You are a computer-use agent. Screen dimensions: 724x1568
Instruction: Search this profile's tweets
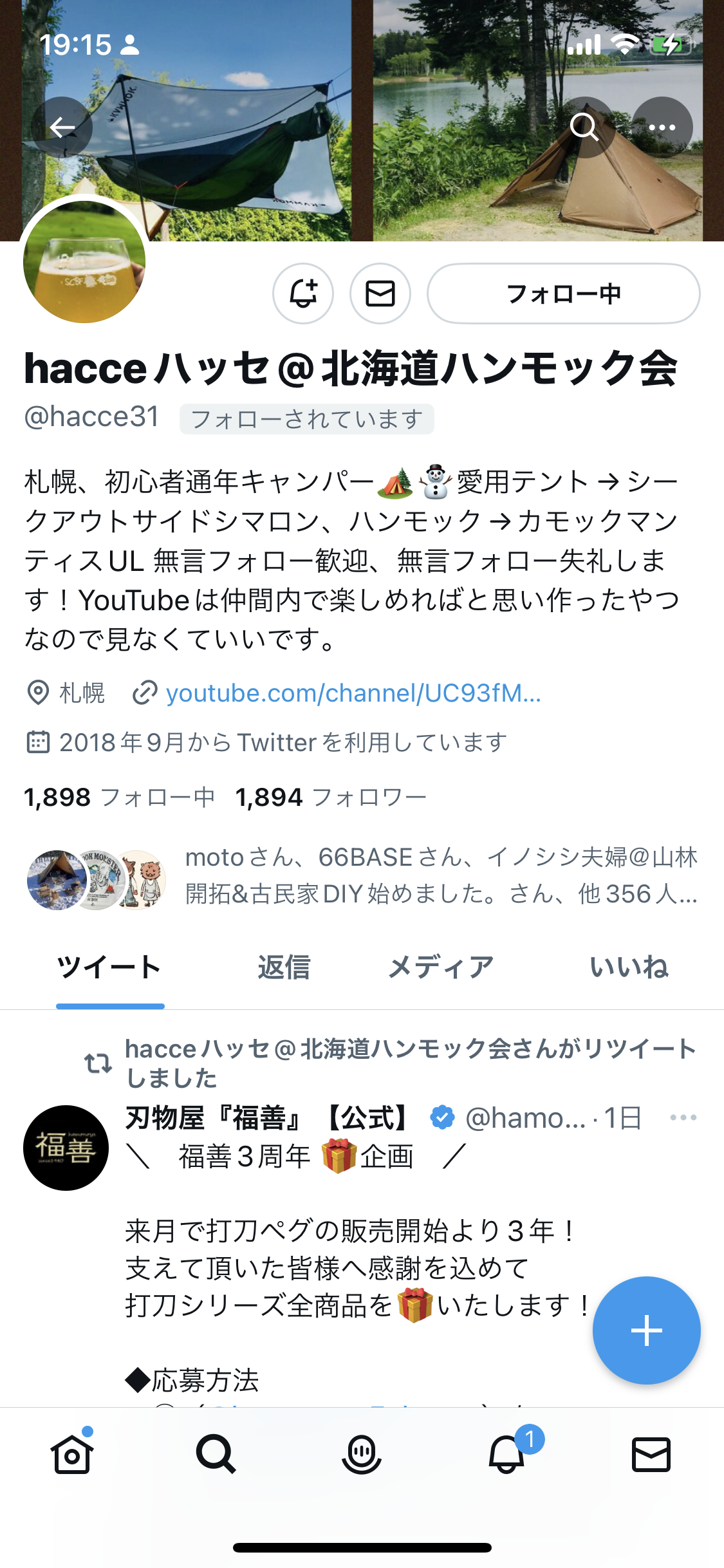[x=584, y=127]
